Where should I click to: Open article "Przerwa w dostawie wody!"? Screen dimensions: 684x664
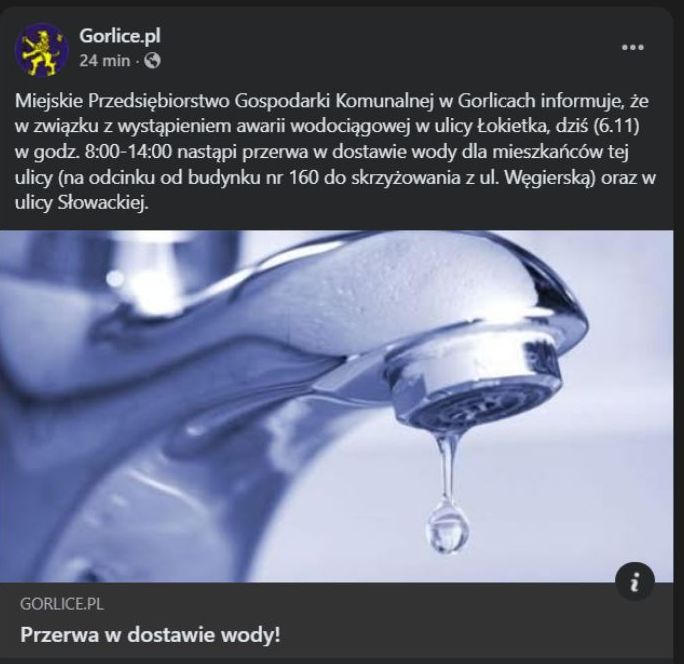[150, 635]
